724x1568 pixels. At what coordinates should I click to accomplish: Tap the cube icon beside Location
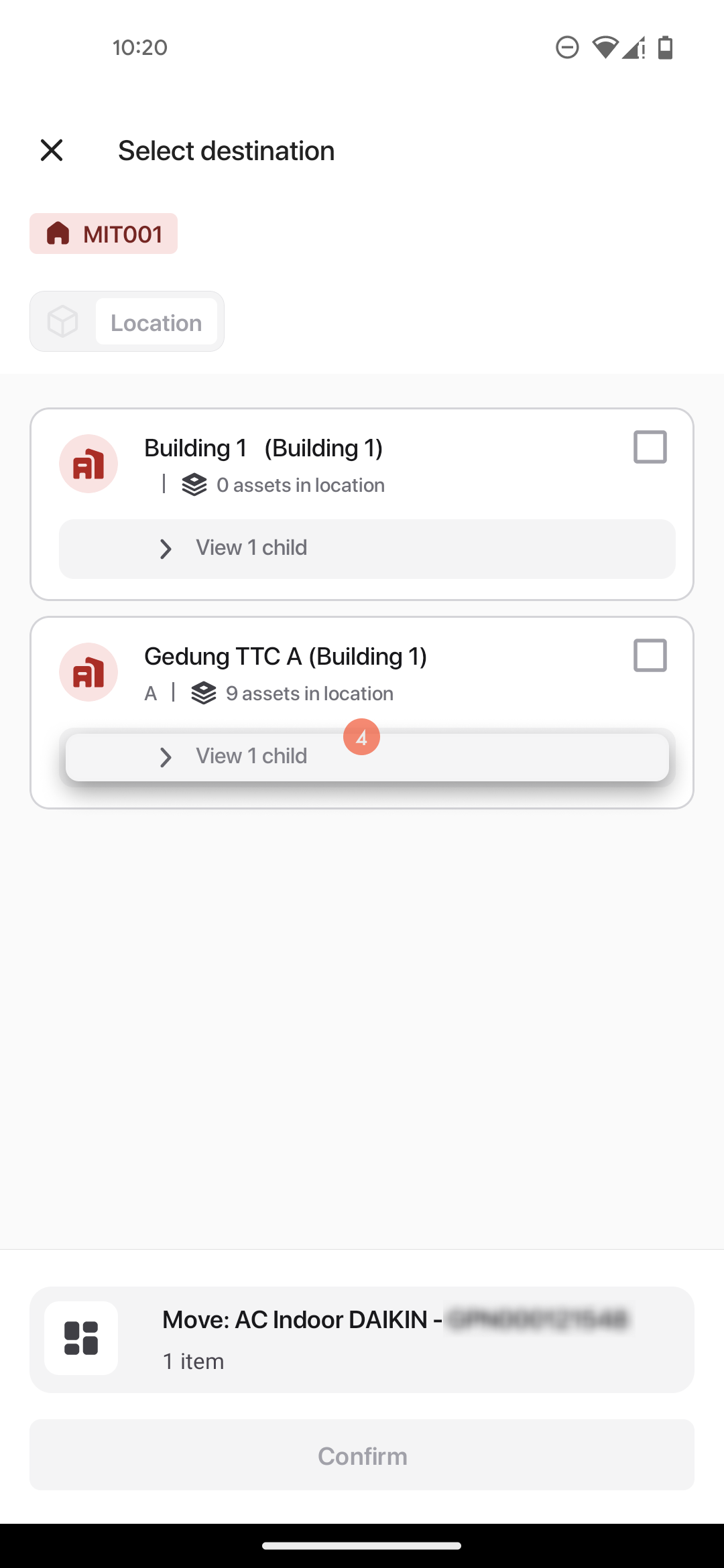click(63, 322)
